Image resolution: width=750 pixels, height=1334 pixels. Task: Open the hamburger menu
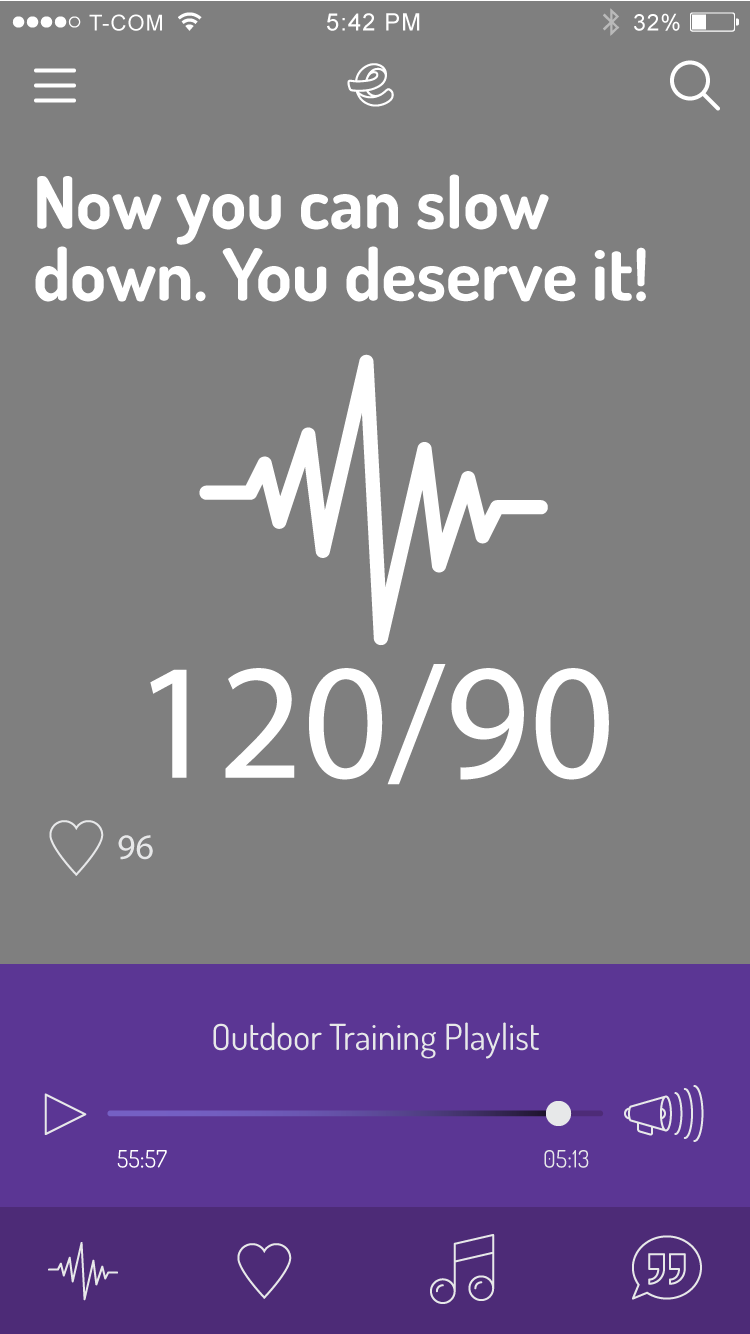[x=55, y=87]
